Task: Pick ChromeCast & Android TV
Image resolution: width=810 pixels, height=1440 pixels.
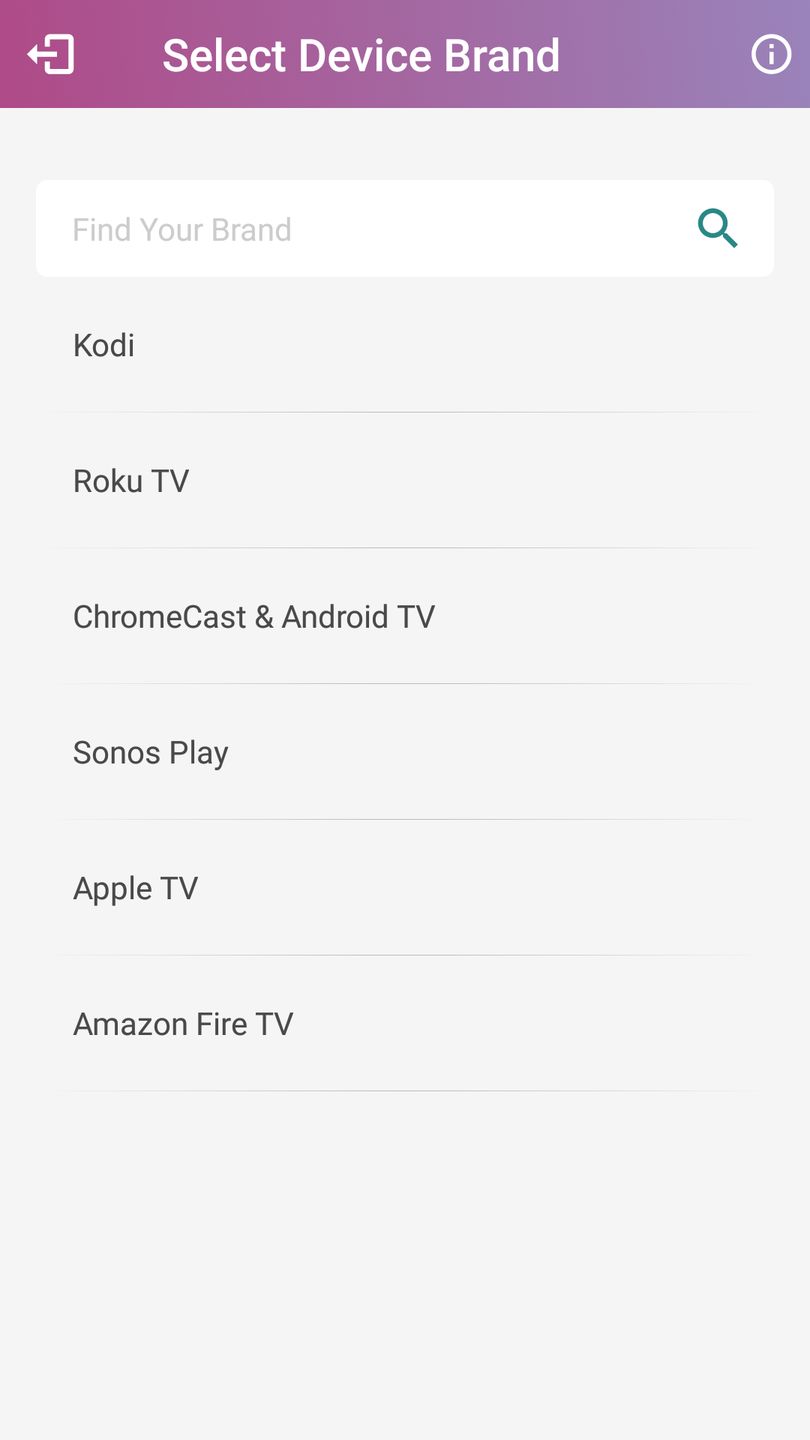Action: (254, 617)
